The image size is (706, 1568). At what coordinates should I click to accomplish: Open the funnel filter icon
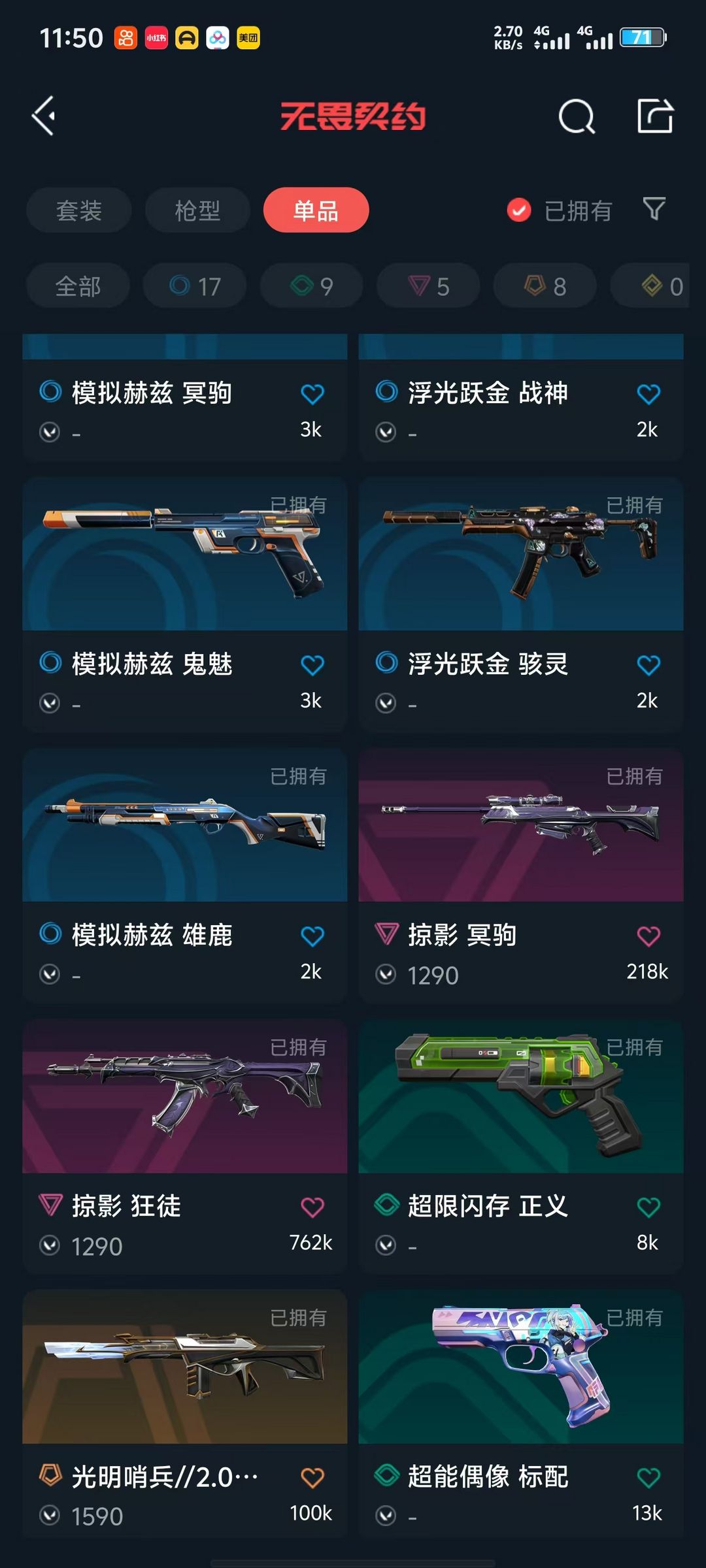tap(654, 209)
